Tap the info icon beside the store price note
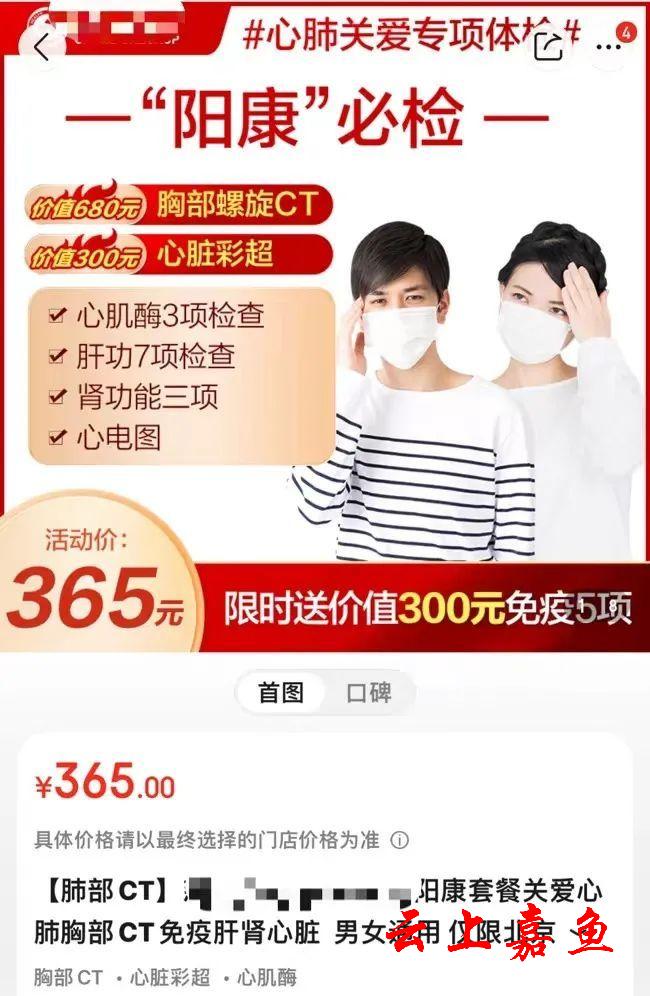Viewport: 650px width, 996px height. click(399, 840)
